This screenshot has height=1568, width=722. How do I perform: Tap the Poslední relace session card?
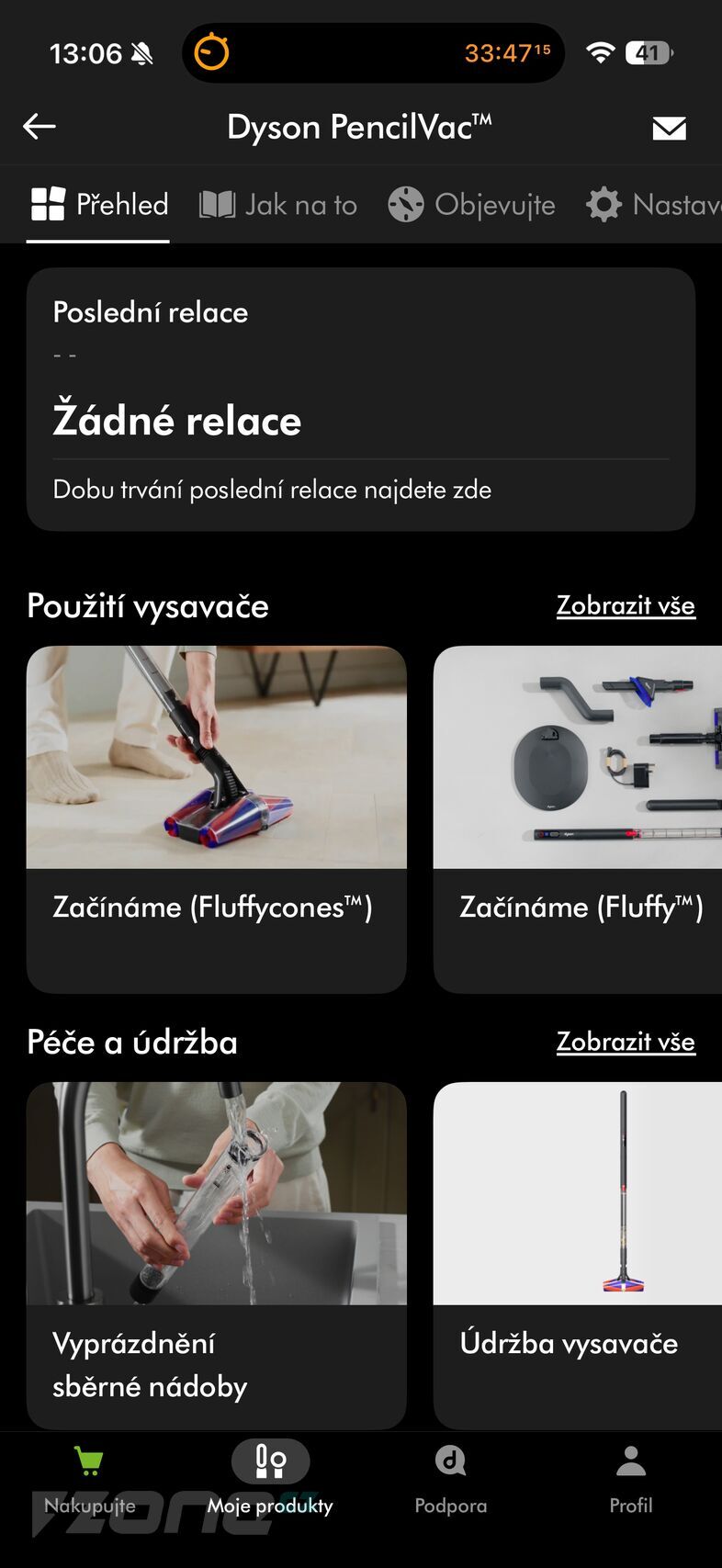pos(361,397)
